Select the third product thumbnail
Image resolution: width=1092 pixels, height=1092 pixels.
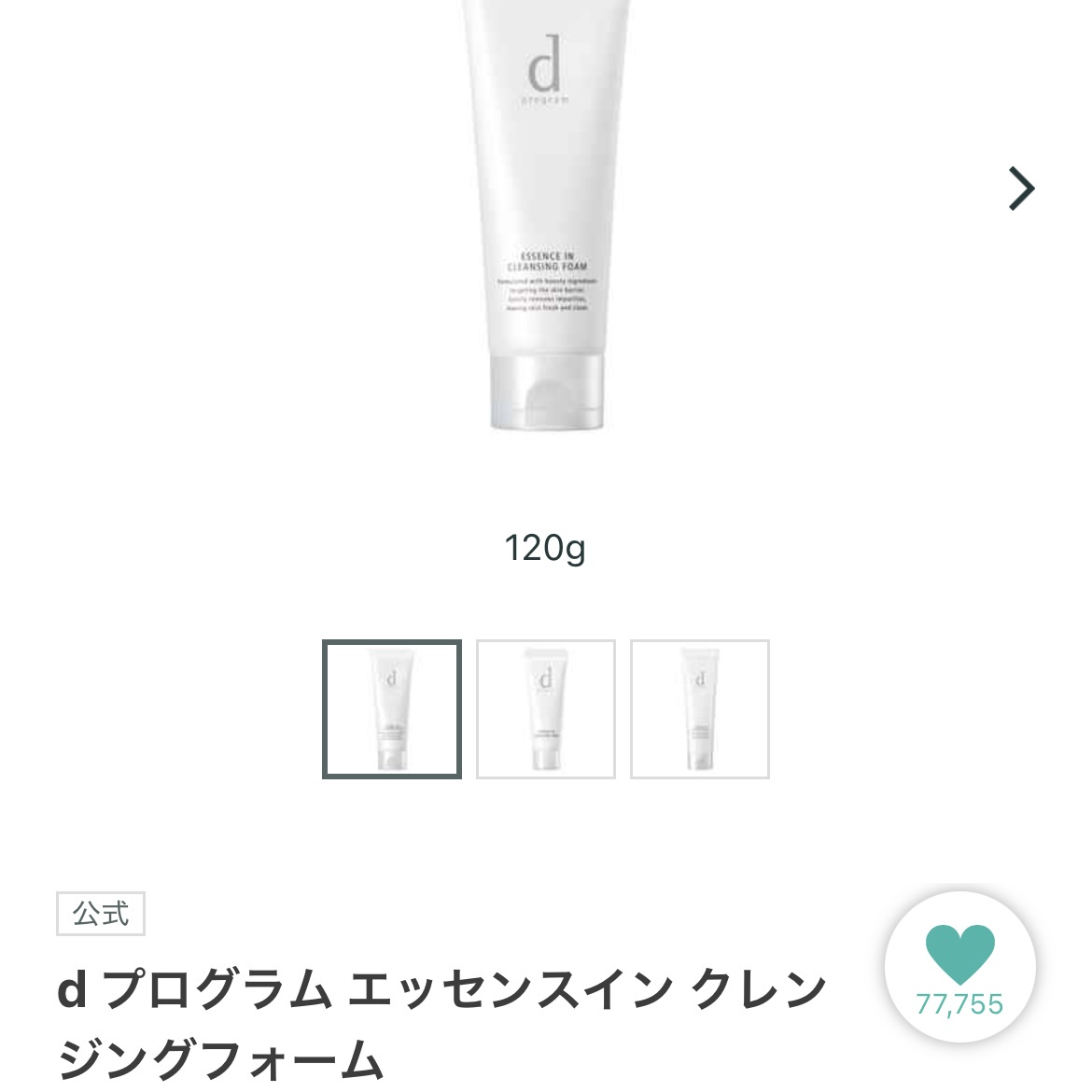[700, 709]
